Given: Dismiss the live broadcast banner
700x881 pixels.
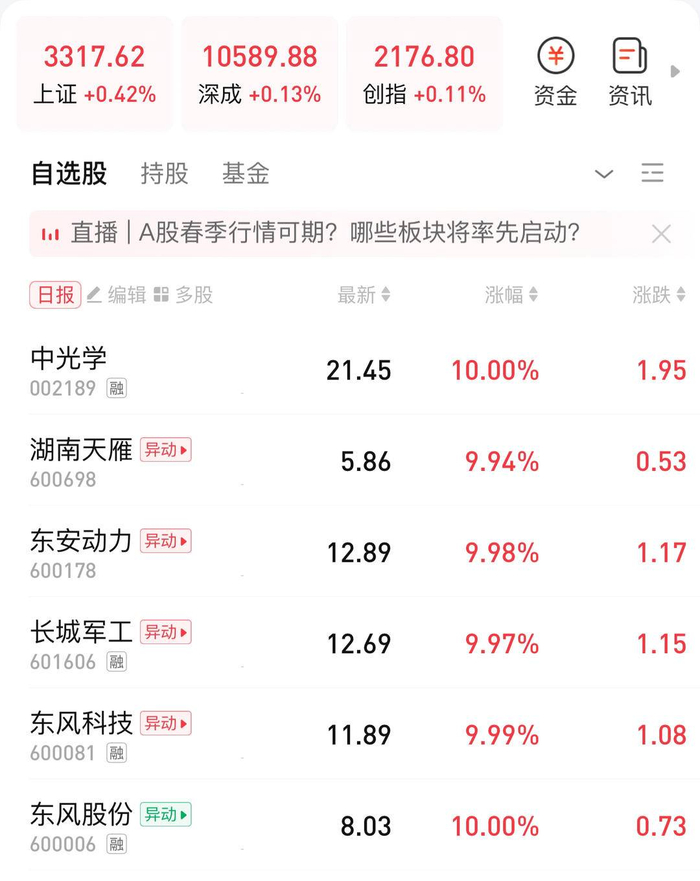Looking at the screenshot, I should click(661, 233).
